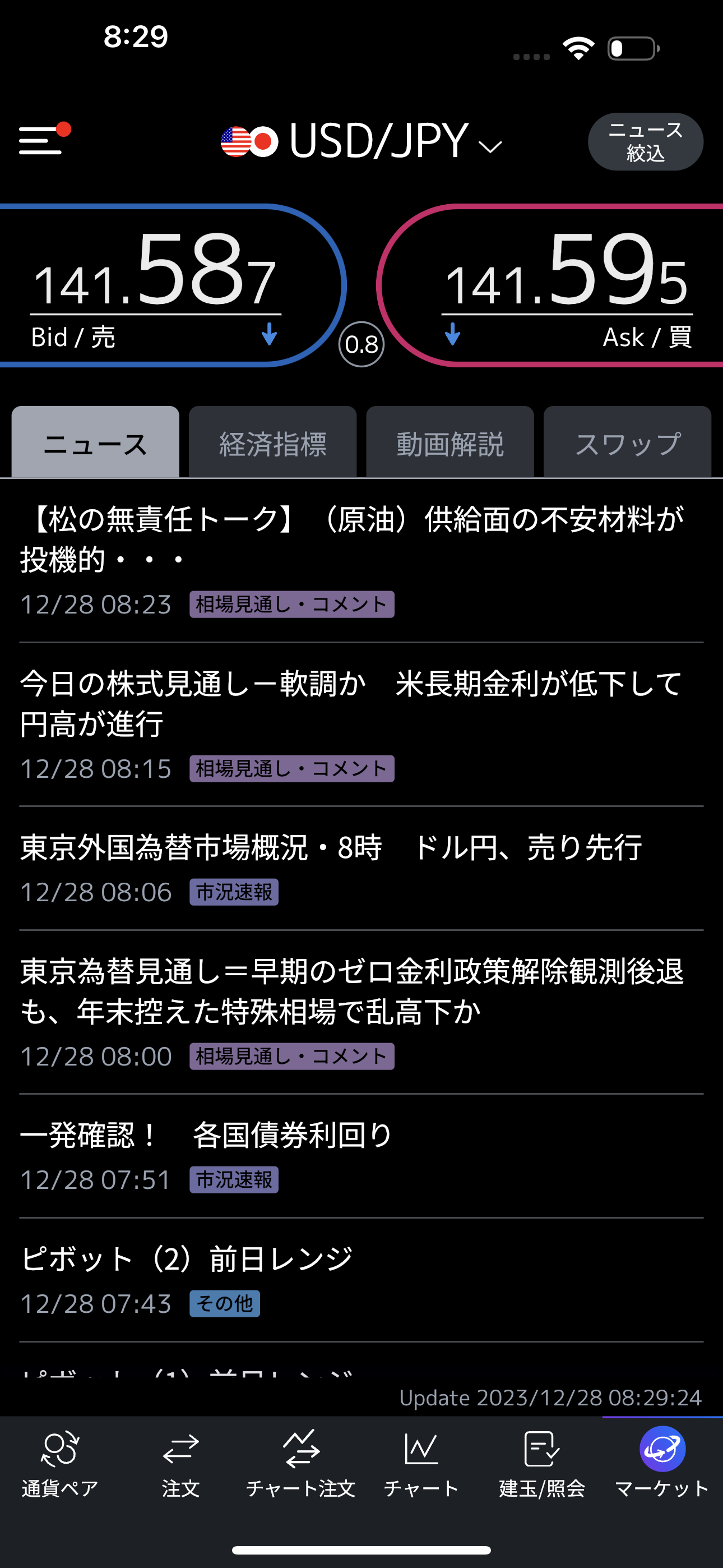Switch to the チャート bottom tab
Image resolution: width=723 pixels, height=1568 pixels.
421,1463
